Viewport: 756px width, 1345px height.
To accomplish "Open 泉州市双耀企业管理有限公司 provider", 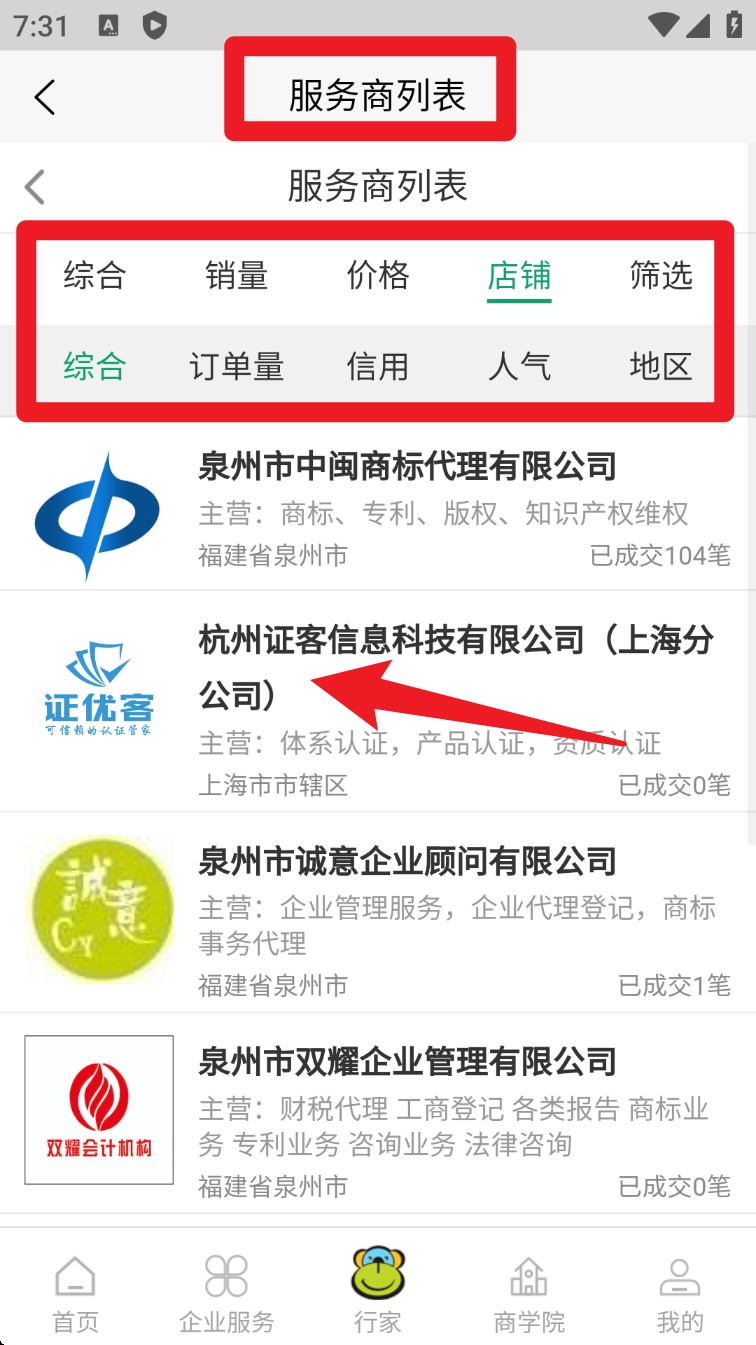I will point(407,1060).
